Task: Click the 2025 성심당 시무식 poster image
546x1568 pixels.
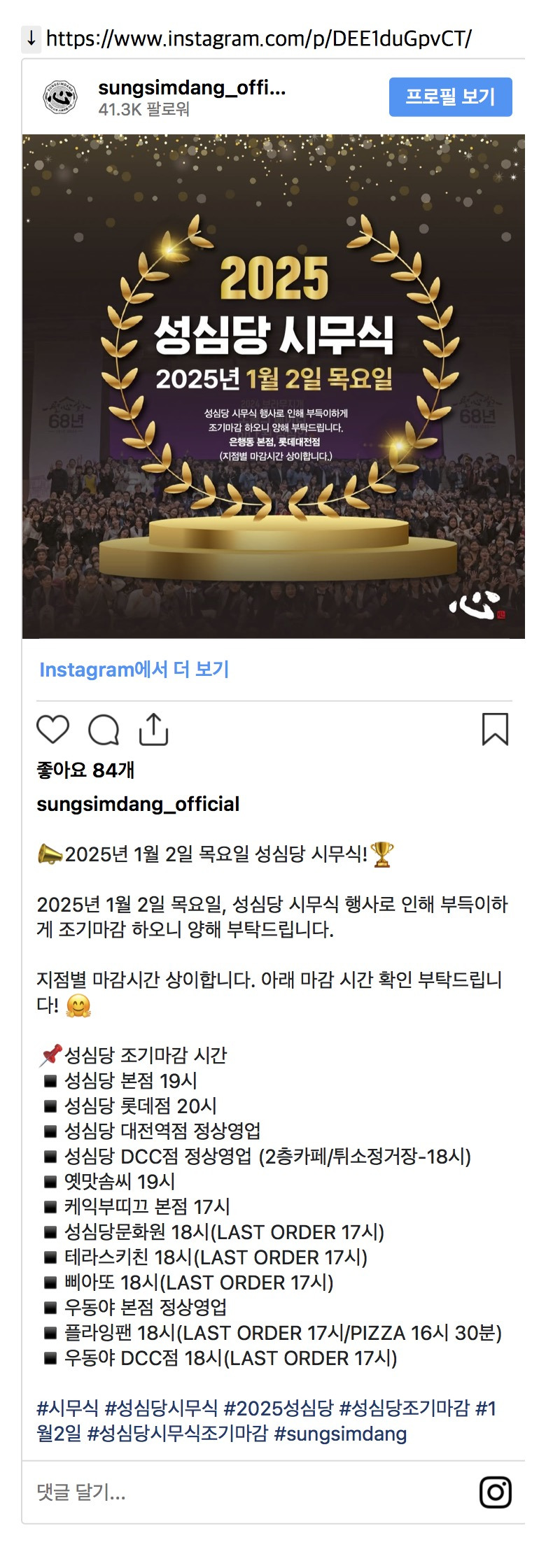Action: [273, 385]
